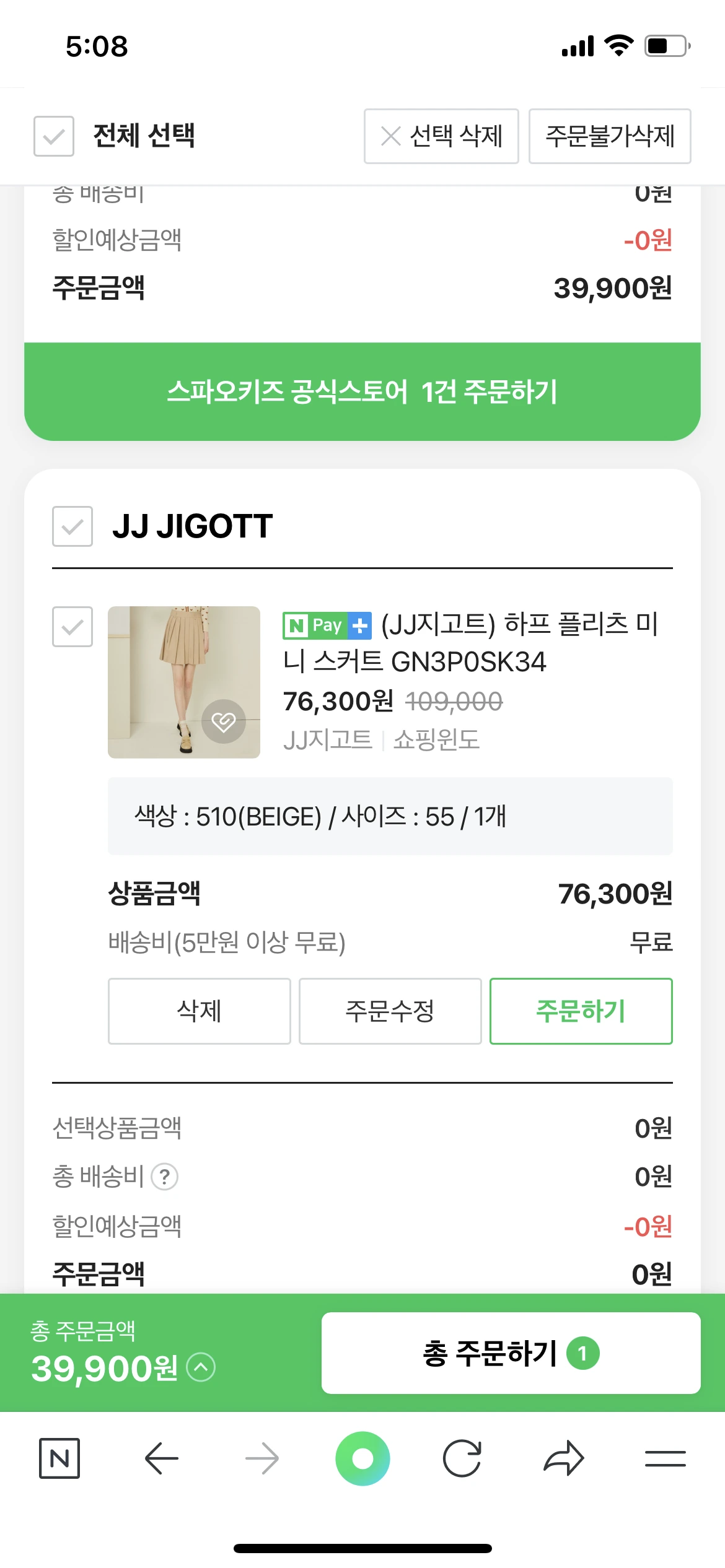
Task: Expand the 총 주문금액 details chevron
Action: [x=201, y=1367]
